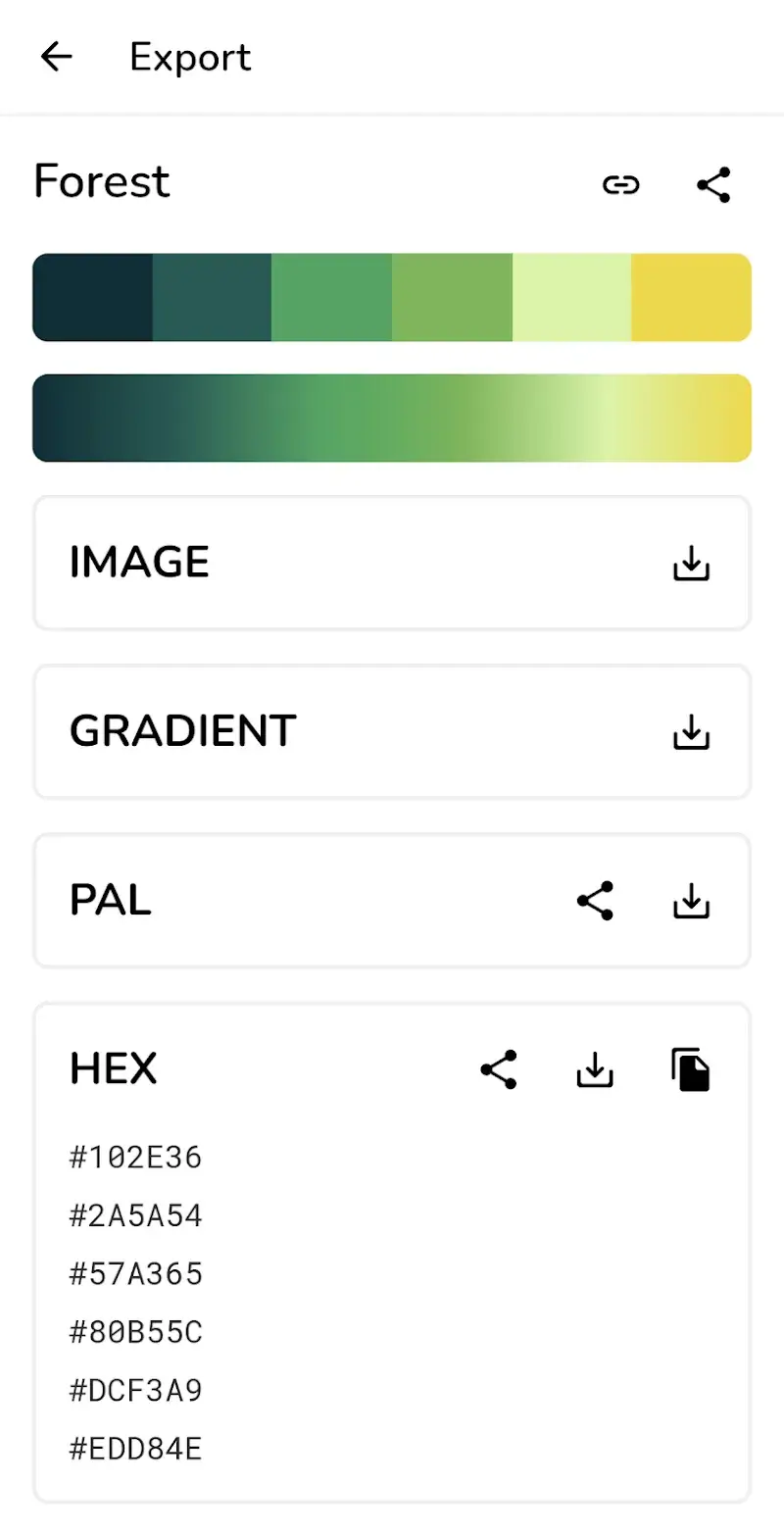Download the PAL file

pos(691,901)
